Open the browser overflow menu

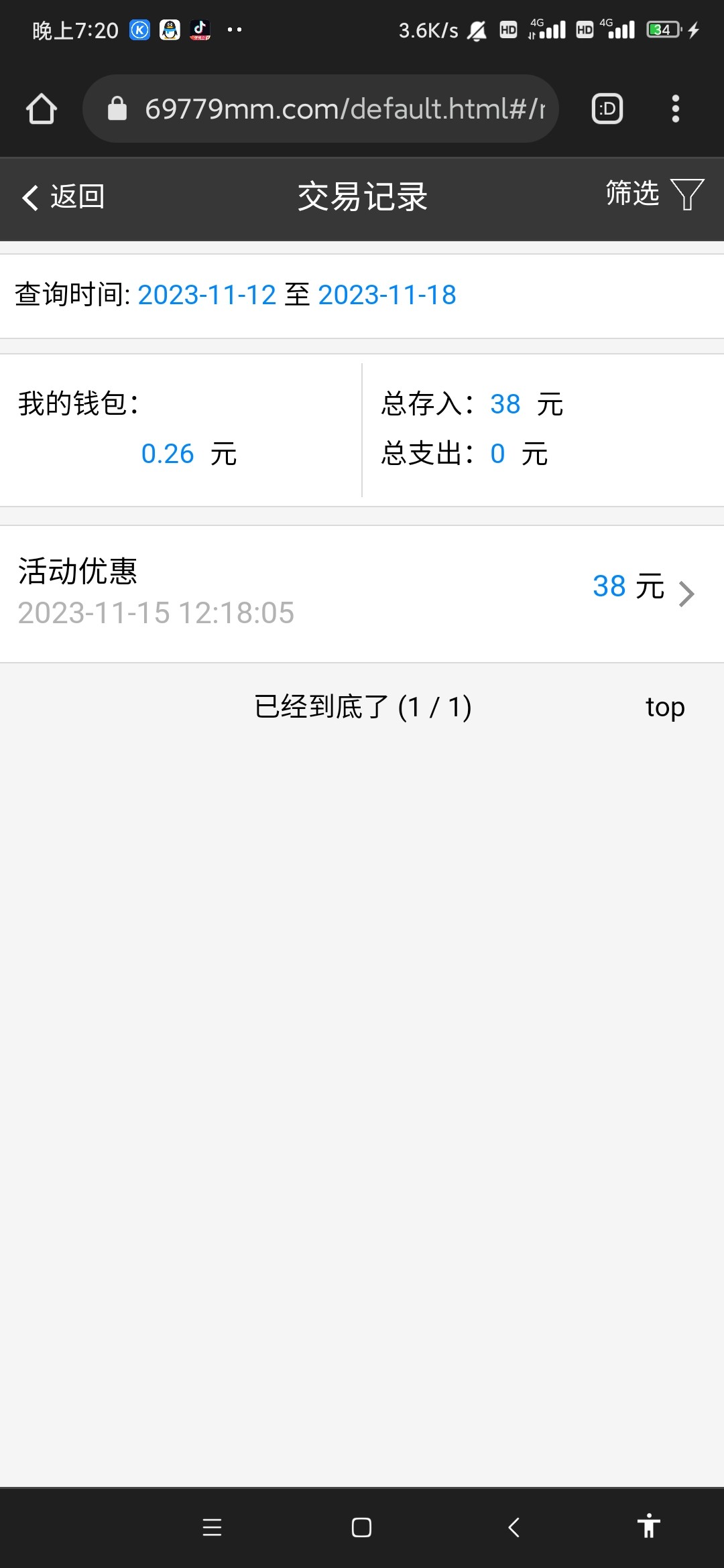676,109
